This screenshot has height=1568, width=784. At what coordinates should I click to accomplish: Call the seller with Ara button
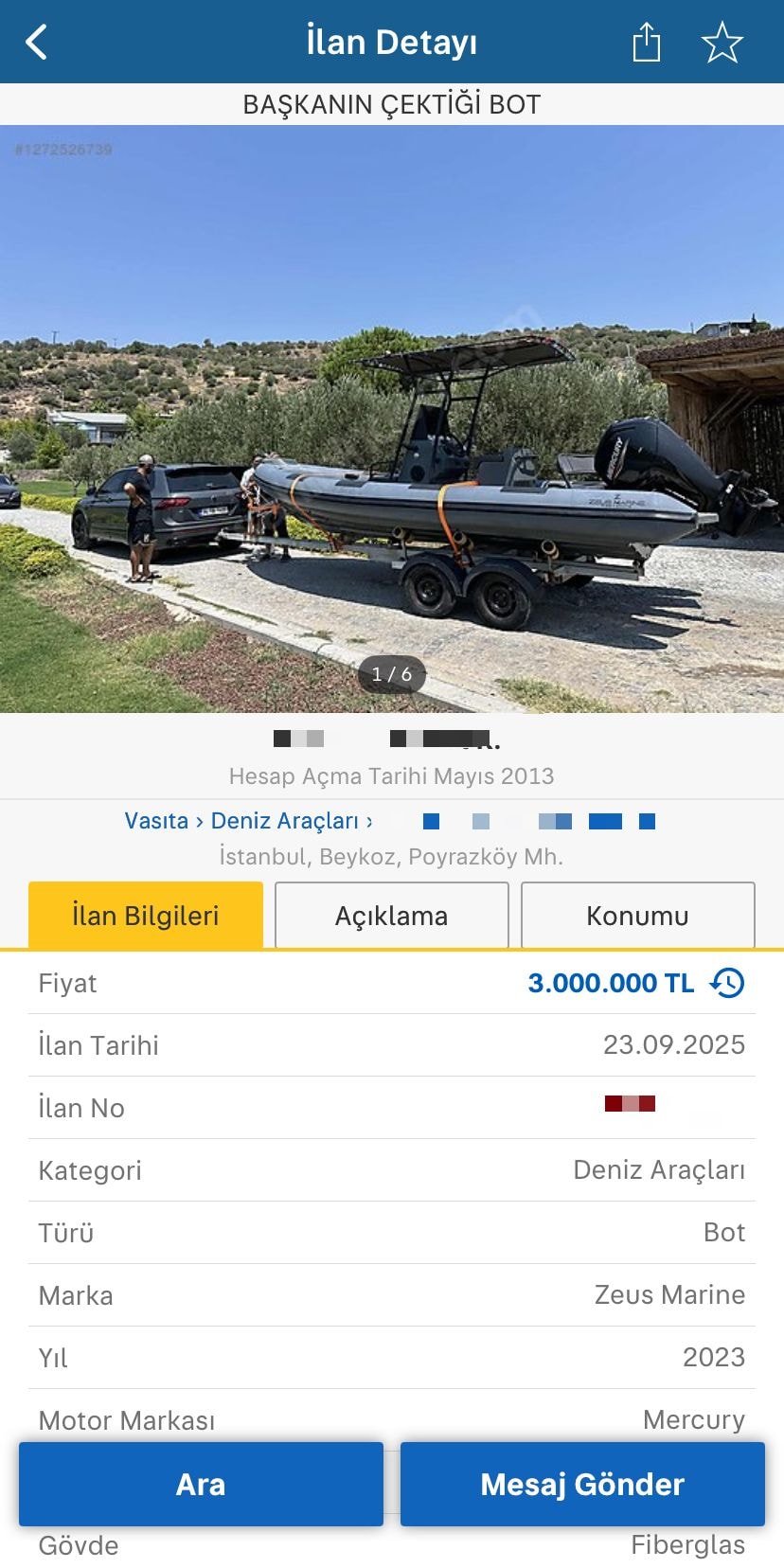click(201, 1484)
